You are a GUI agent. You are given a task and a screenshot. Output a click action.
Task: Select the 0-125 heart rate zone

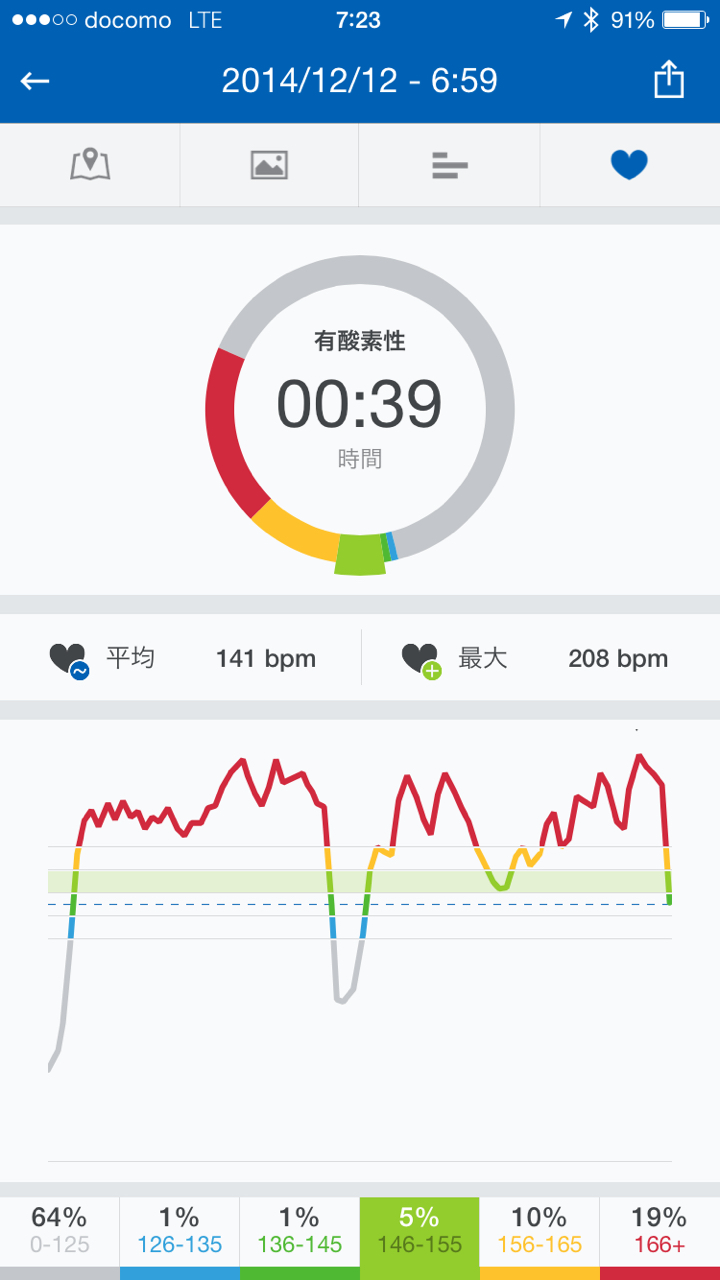click(59, 1232)
